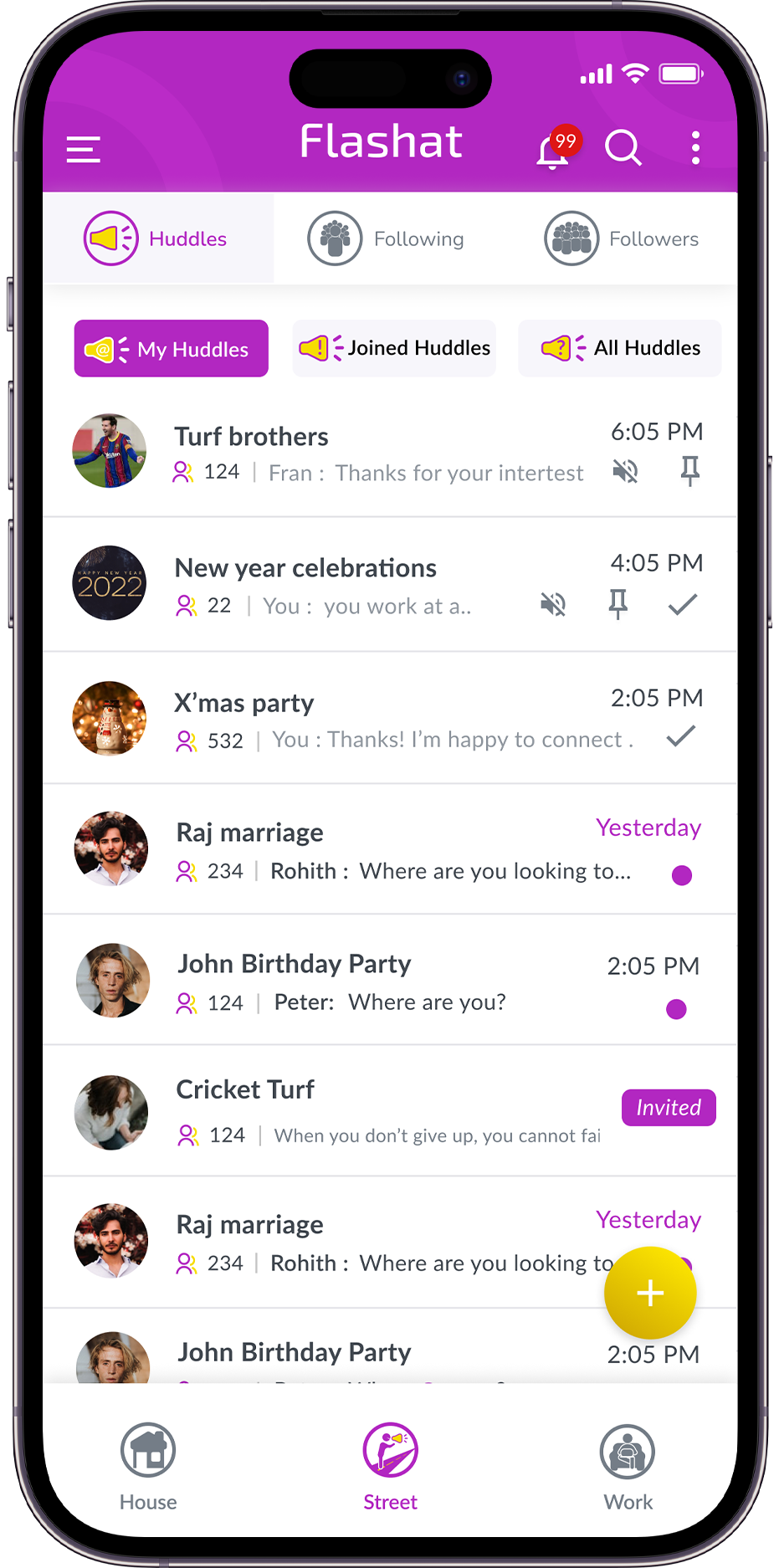The image size is (779, 1568).
Task: Tap the pin icon on Turf brothers
Action: [689, 471]
